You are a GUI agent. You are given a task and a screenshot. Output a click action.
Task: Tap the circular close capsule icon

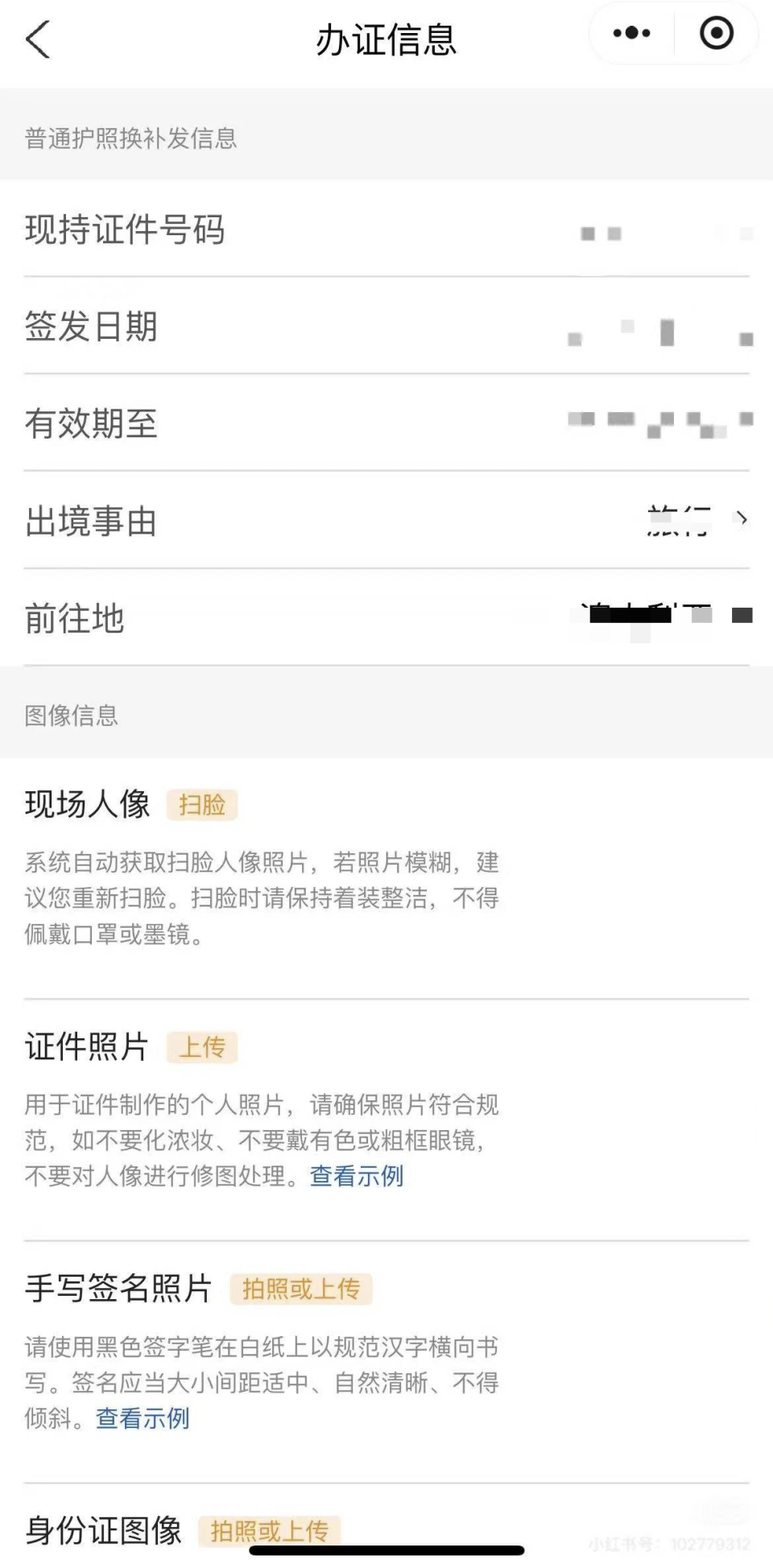(715, 34)
